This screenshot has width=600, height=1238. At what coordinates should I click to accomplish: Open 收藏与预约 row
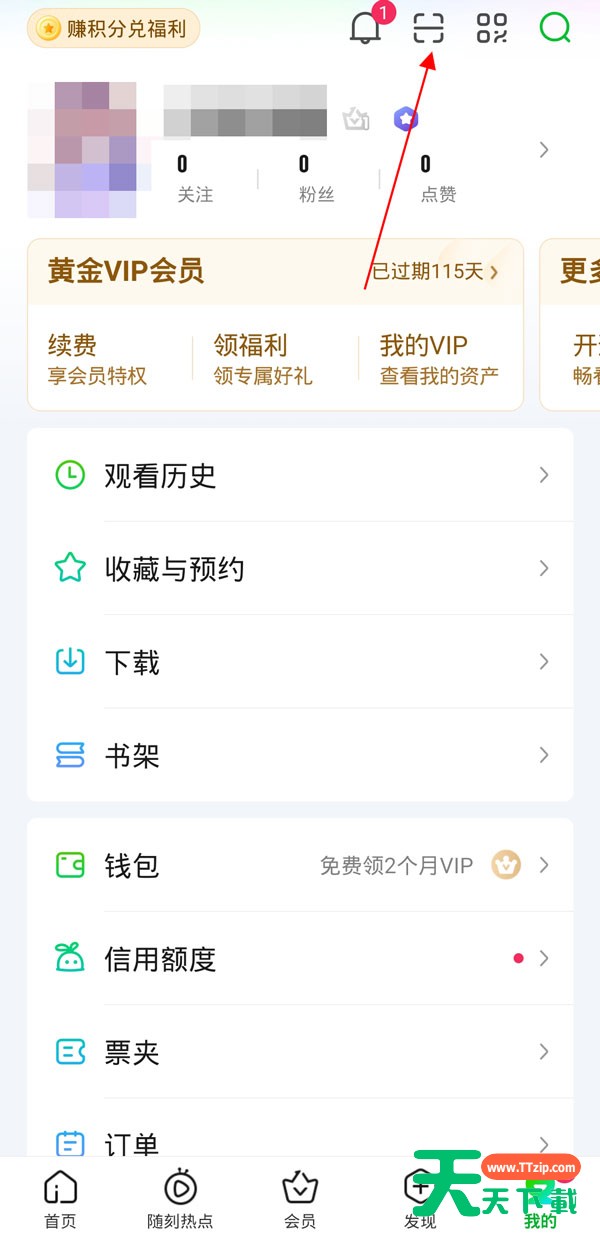[x=300, y=569]
